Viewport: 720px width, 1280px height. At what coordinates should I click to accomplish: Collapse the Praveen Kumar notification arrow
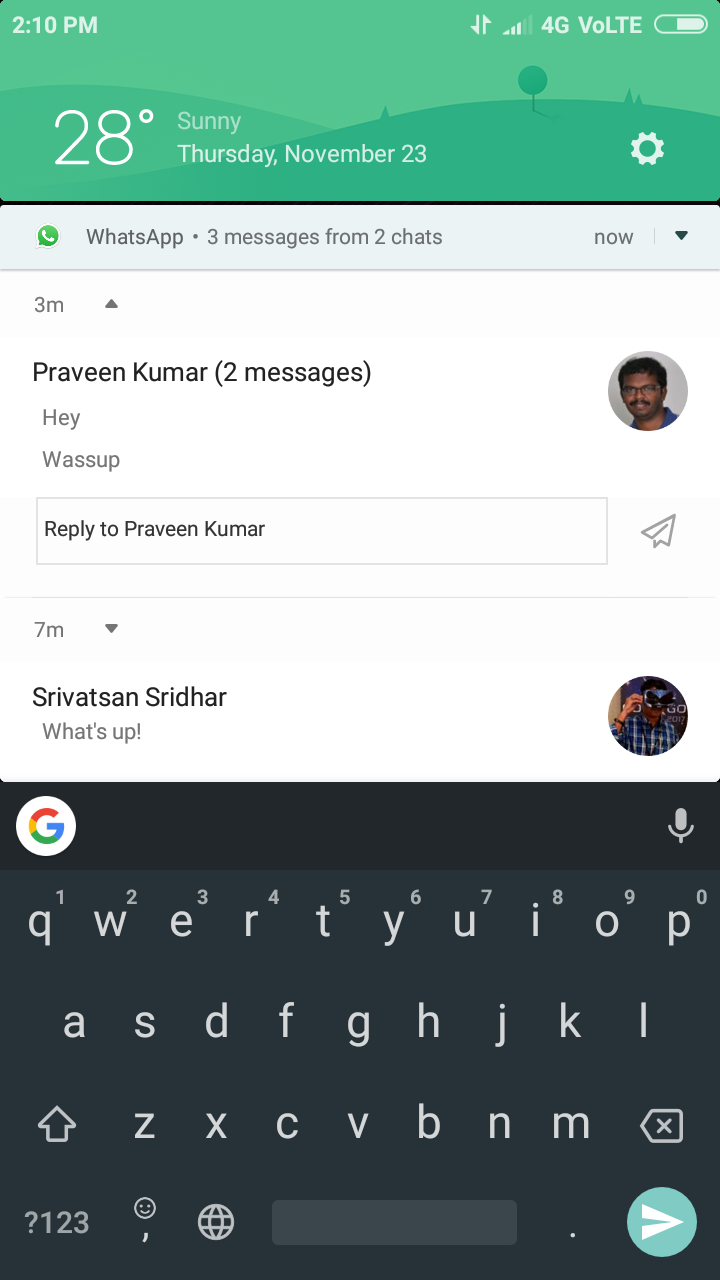(x=111, y=304)
